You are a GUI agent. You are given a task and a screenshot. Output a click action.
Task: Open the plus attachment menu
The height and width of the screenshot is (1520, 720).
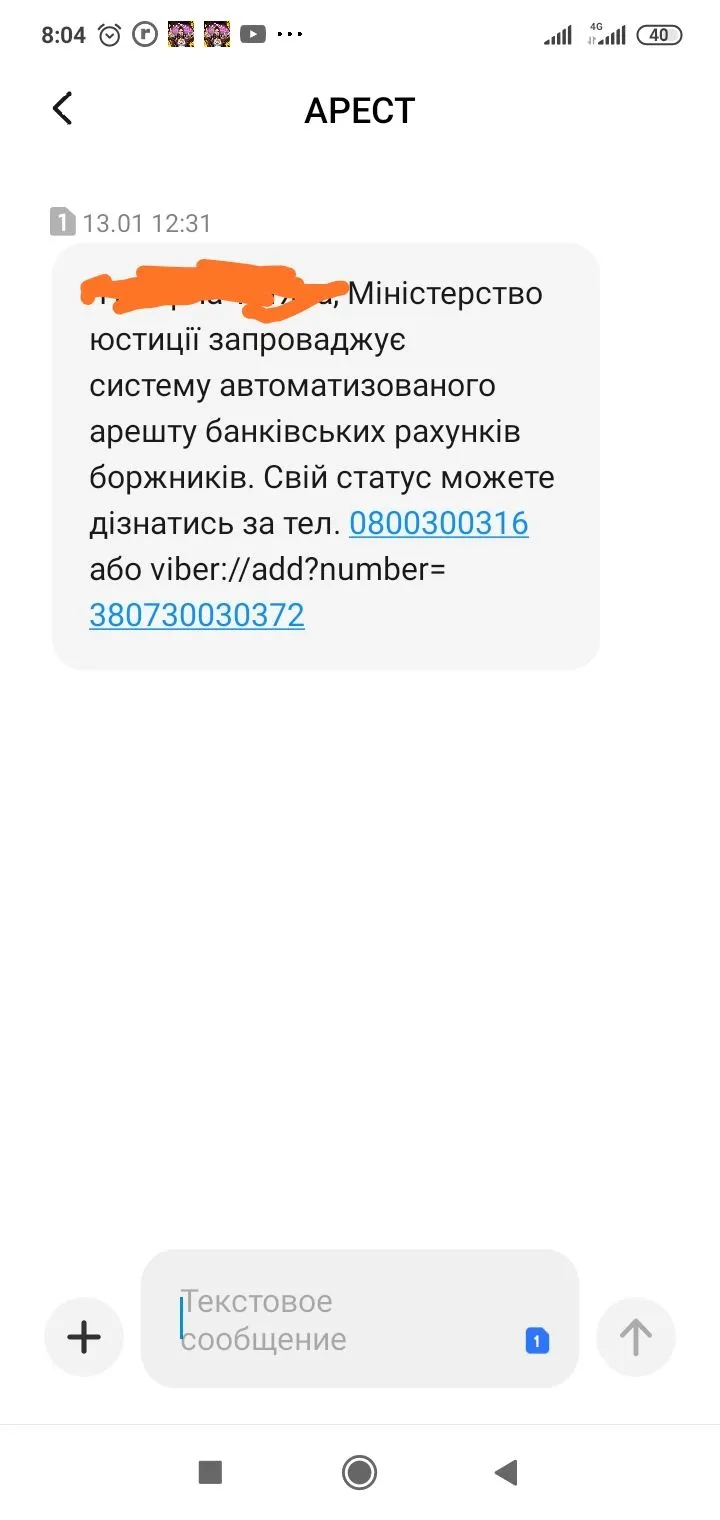(x=84, y=1336)
